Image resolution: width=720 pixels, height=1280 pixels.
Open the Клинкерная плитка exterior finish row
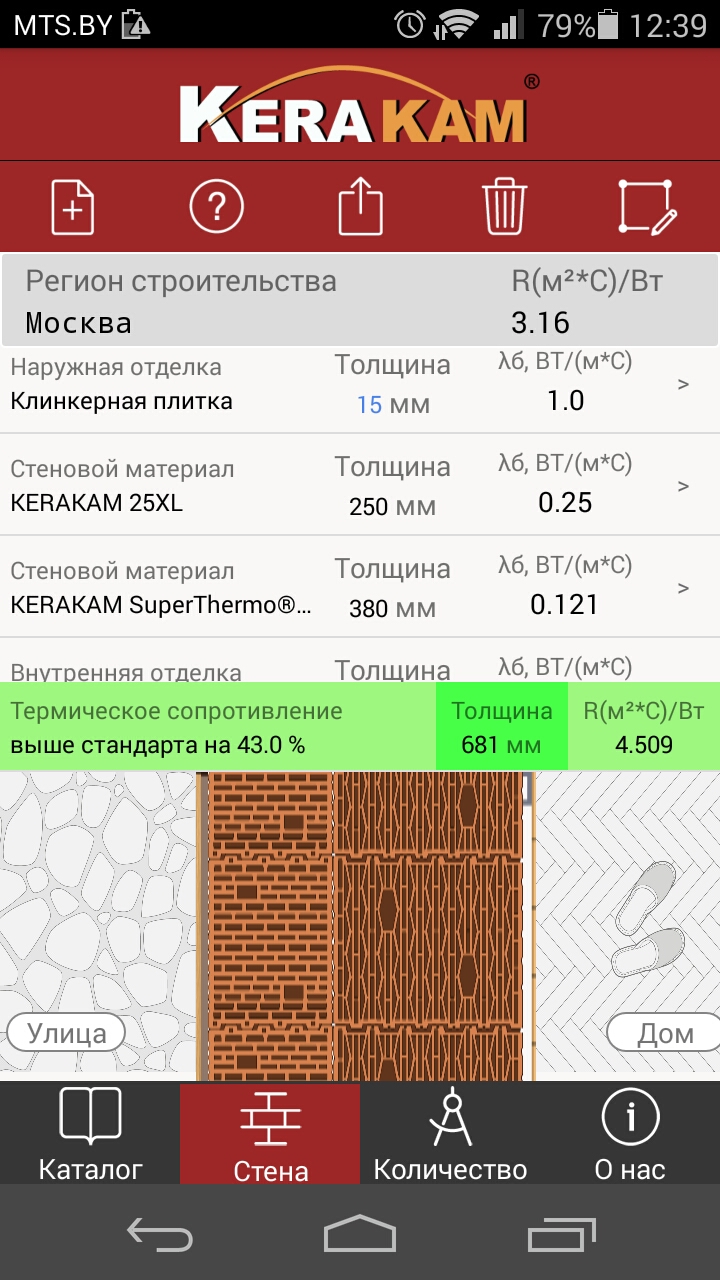pos(360,385)
